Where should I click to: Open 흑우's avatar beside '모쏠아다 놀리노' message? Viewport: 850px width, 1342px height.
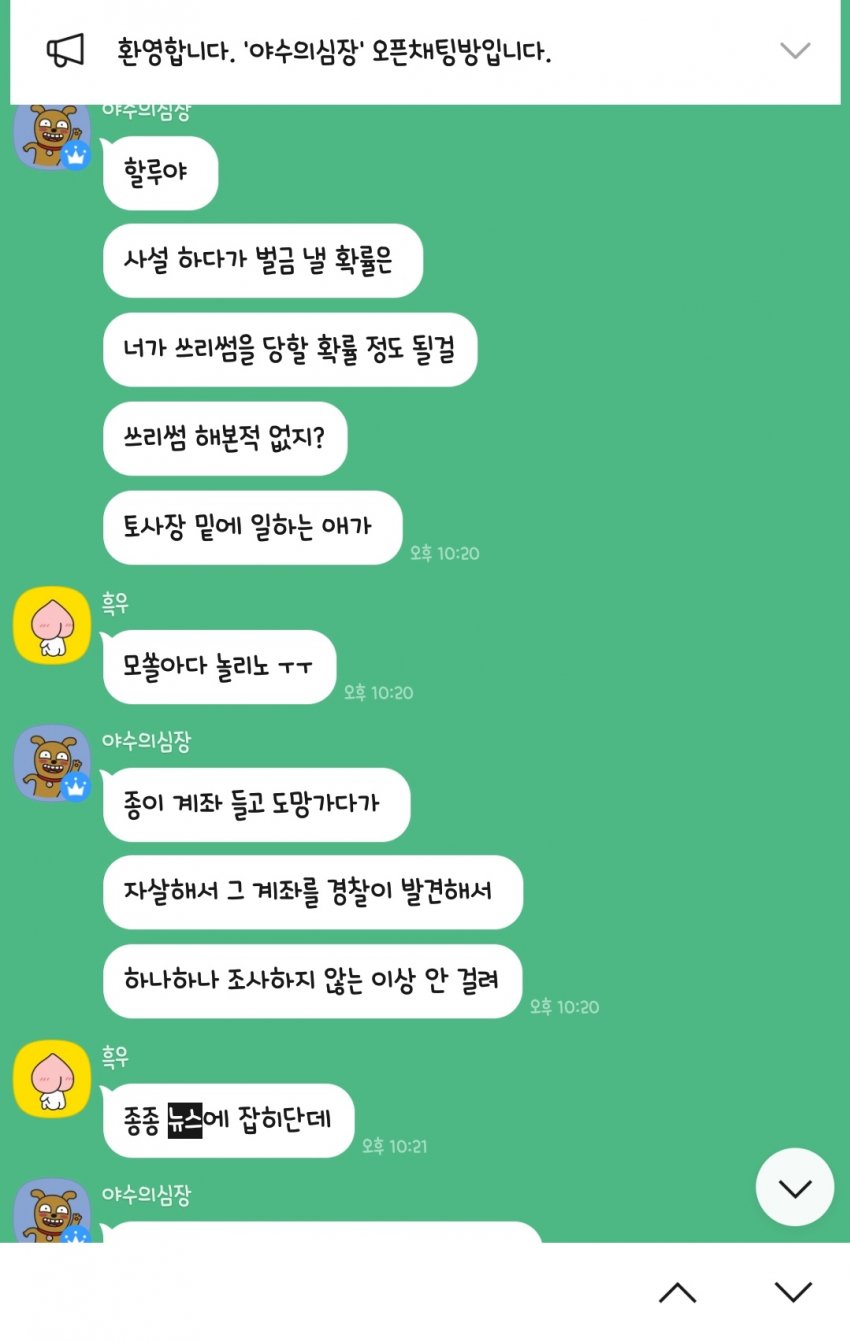pos(52,625)
